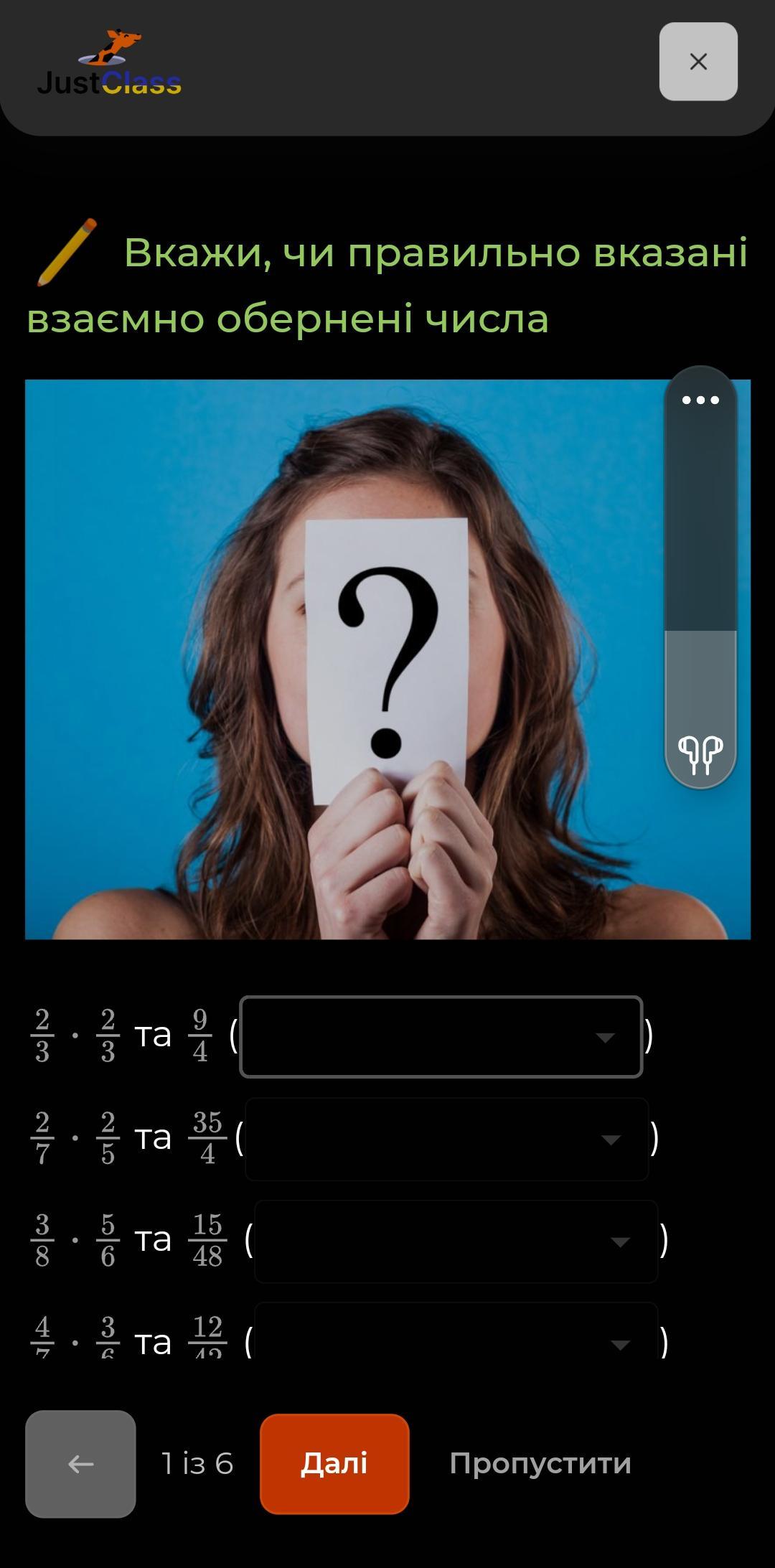
Task: Tap the earbuds audio output icon
Action: (700, 755)
